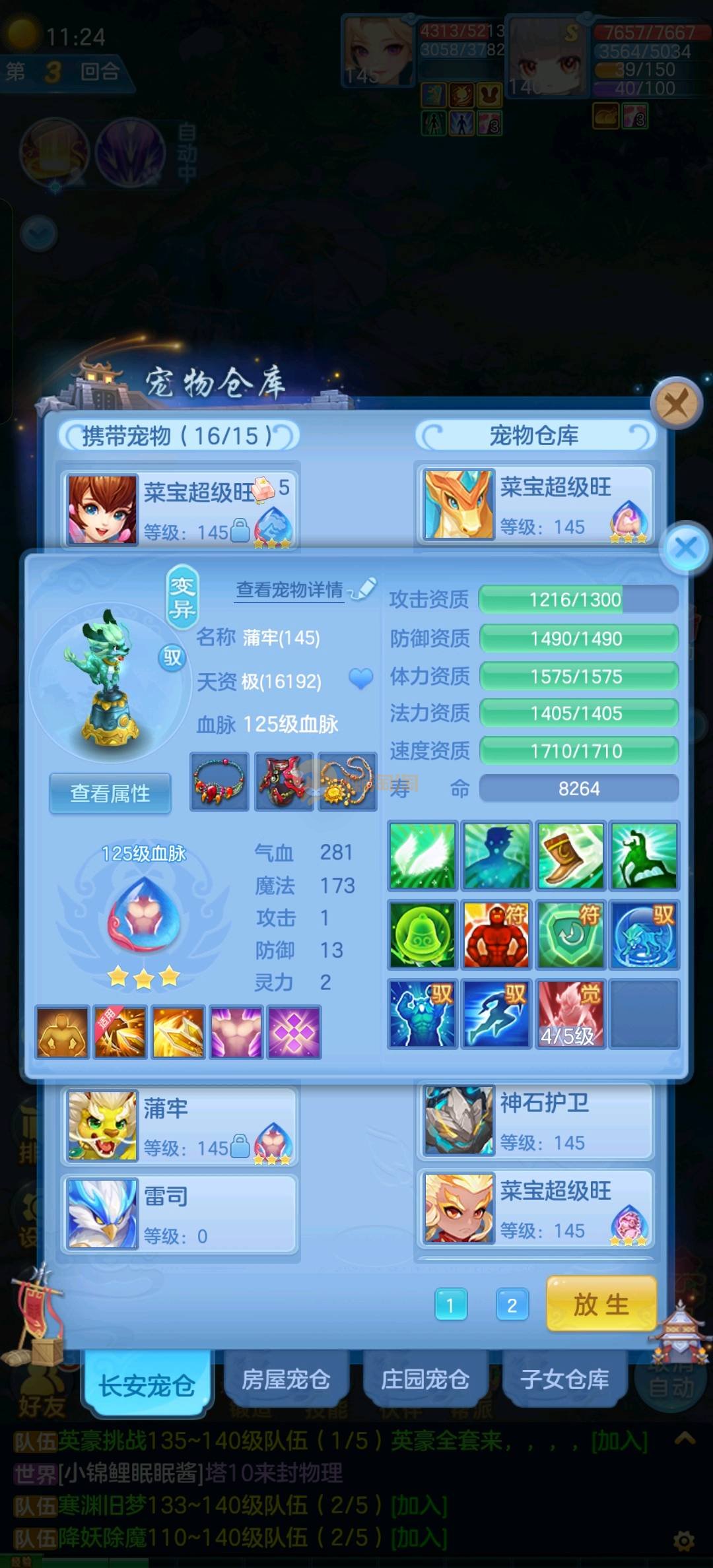Tap the 放生 release button

tap(601, 1304)
